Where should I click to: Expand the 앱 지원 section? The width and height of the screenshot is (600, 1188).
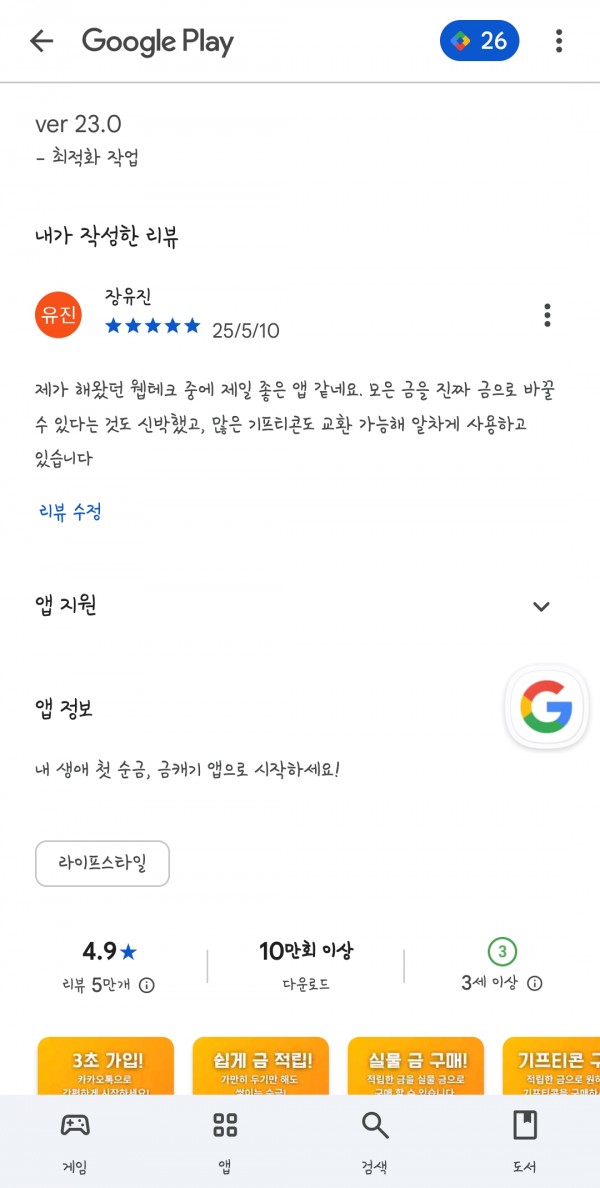click(541, 606)
